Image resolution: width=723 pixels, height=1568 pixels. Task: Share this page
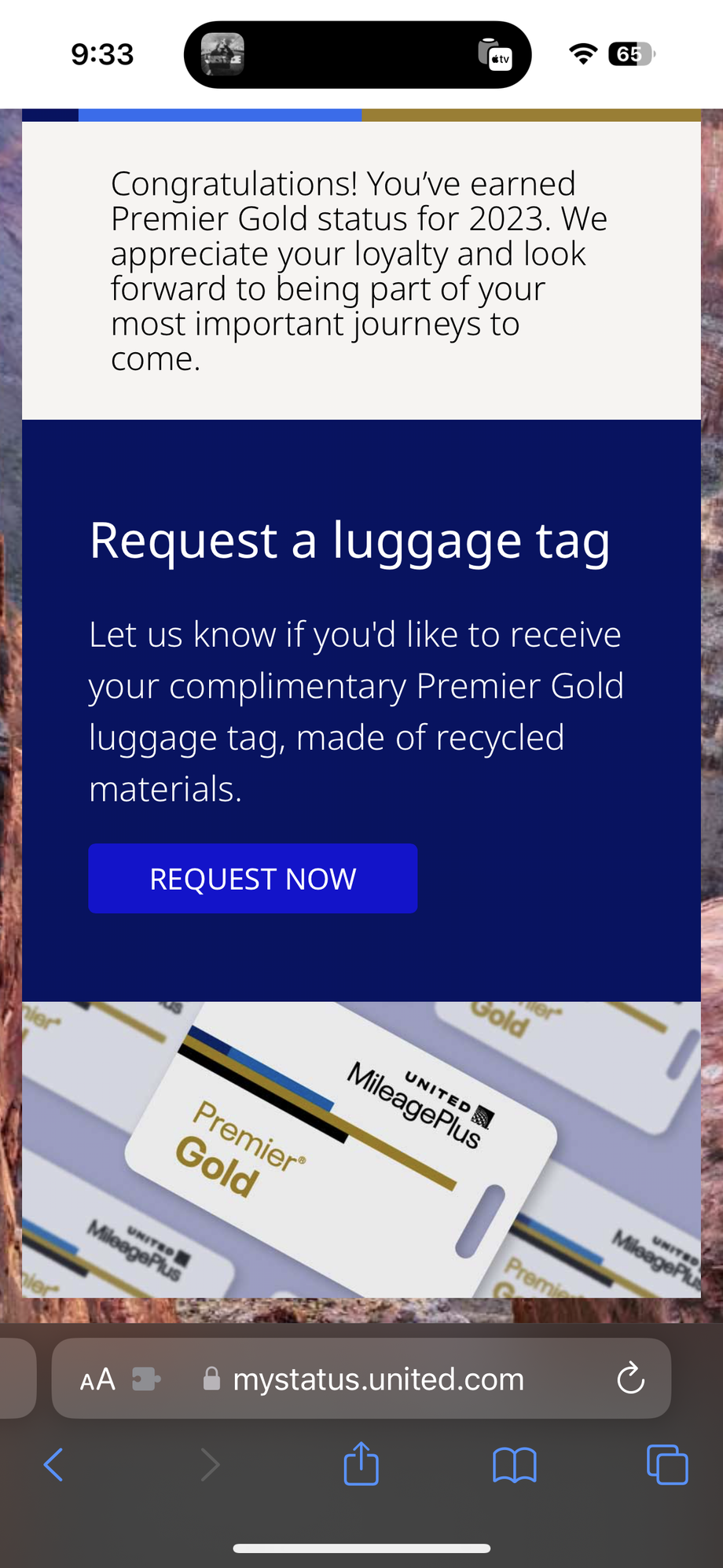click(361, 1463)
